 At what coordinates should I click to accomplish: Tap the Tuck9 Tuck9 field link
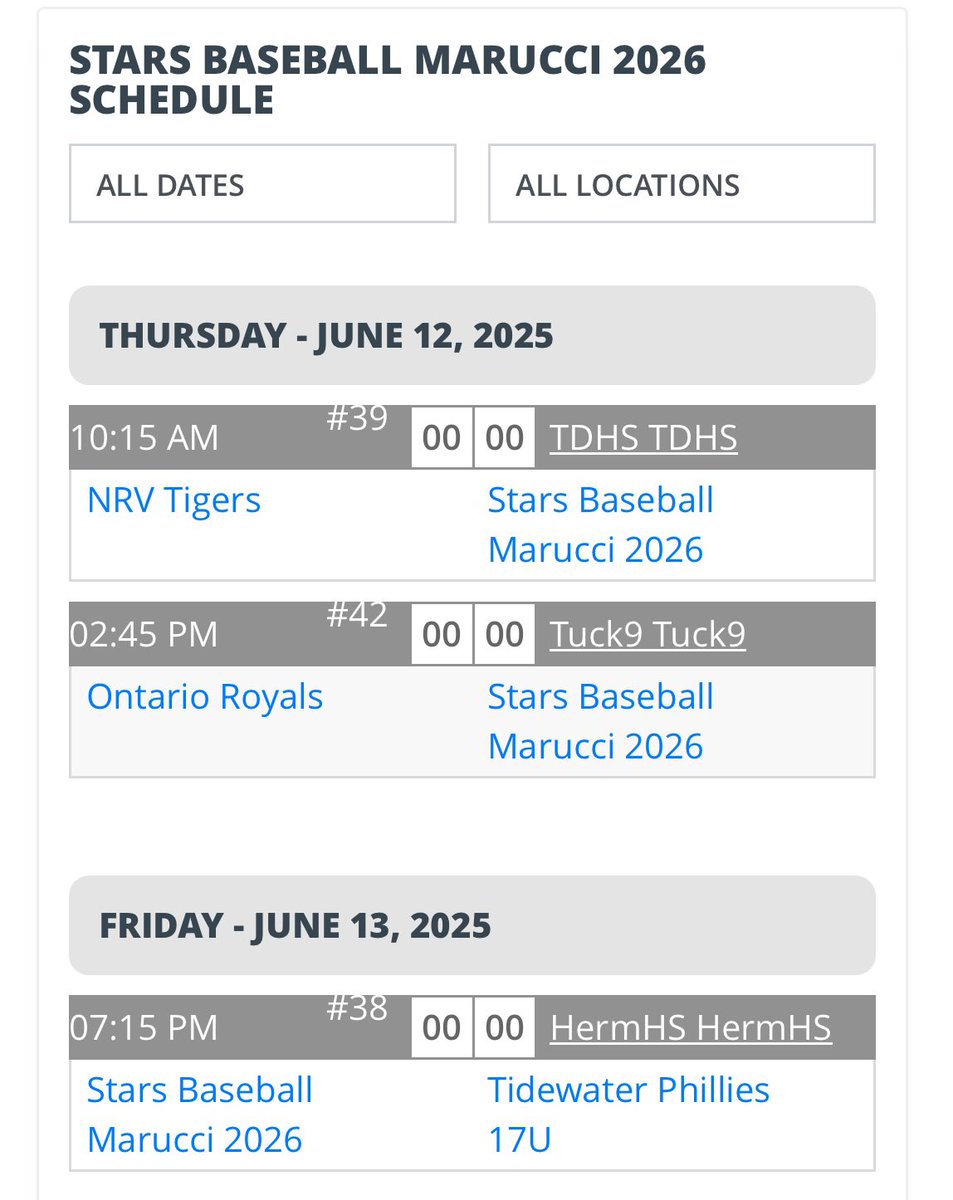(x=647, y=635)
